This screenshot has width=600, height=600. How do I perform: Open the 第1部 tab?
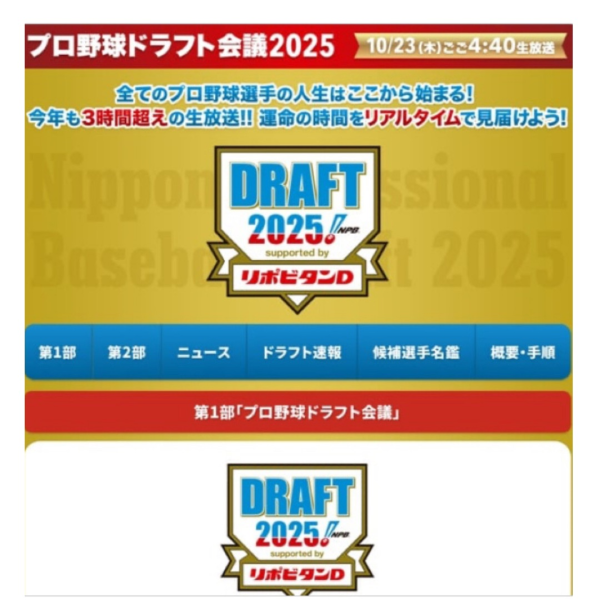pyautogui.click(x=58, y=353)
